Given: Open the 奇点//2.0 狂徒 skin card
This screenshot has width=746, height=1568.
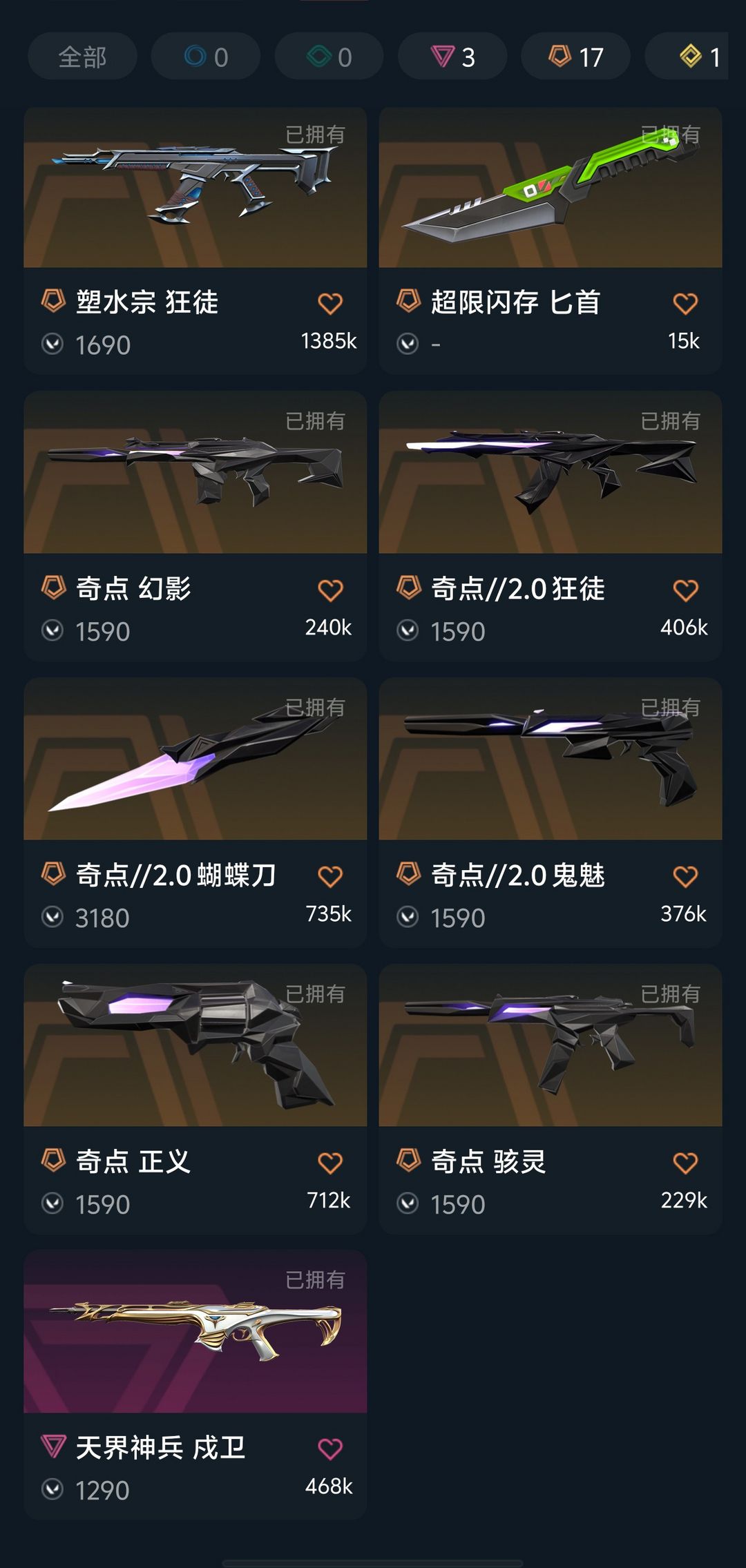Looking at the screenshot, I should (551, 526).
